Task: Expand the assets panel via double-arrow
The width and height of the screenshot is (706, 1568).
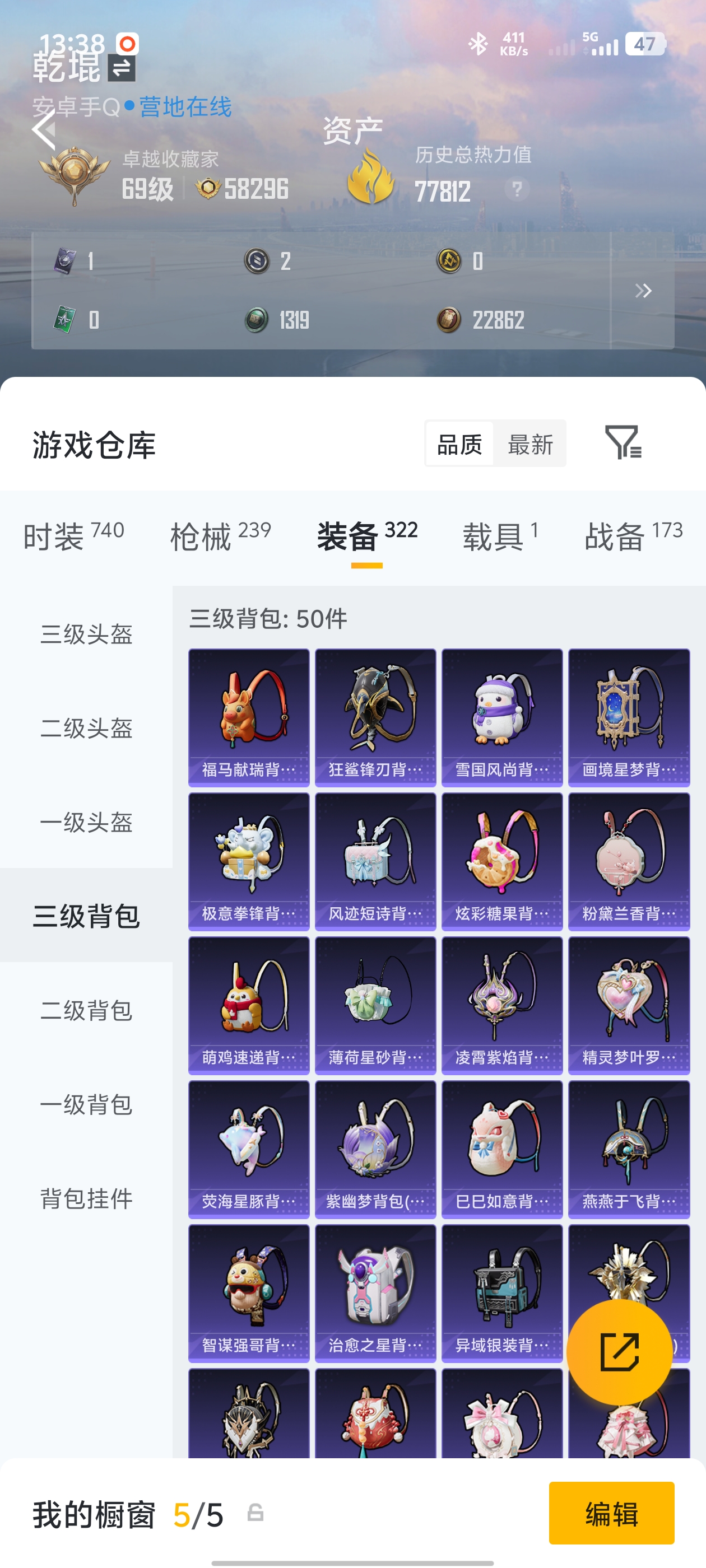Action: click(x=643, y=291)
